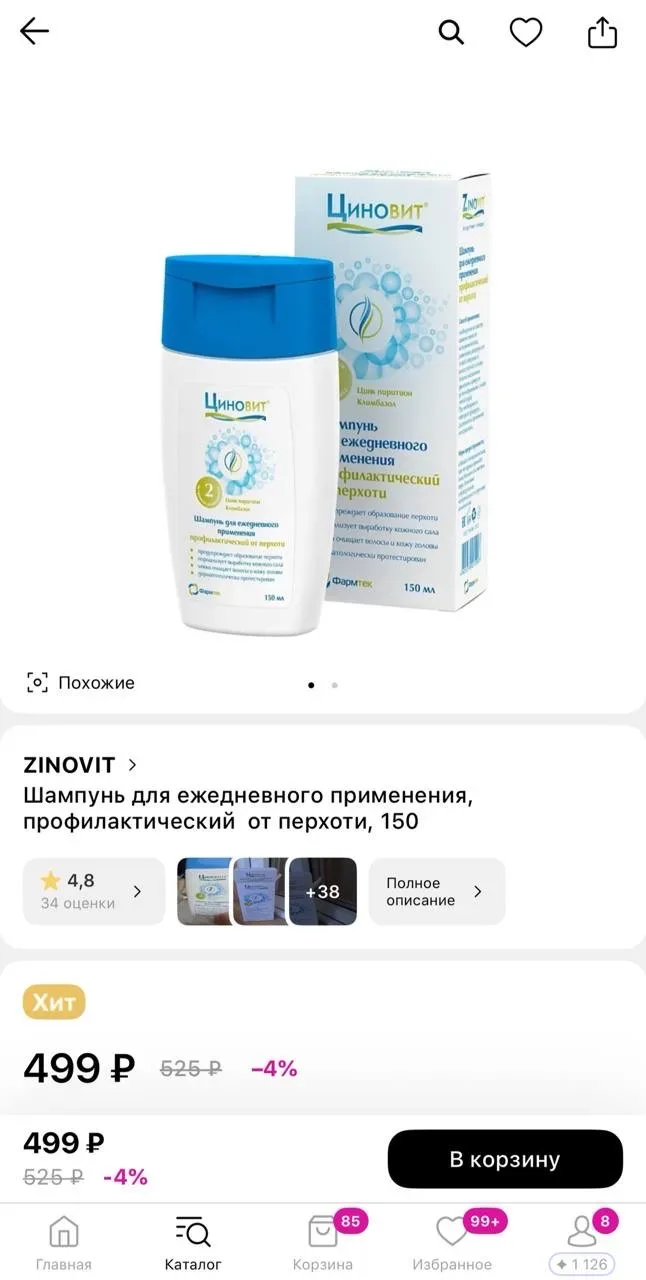The height and width of the screenshot is (1280, 646).
Task: View customer photos with +38 tile
Action: click(323, 891)
